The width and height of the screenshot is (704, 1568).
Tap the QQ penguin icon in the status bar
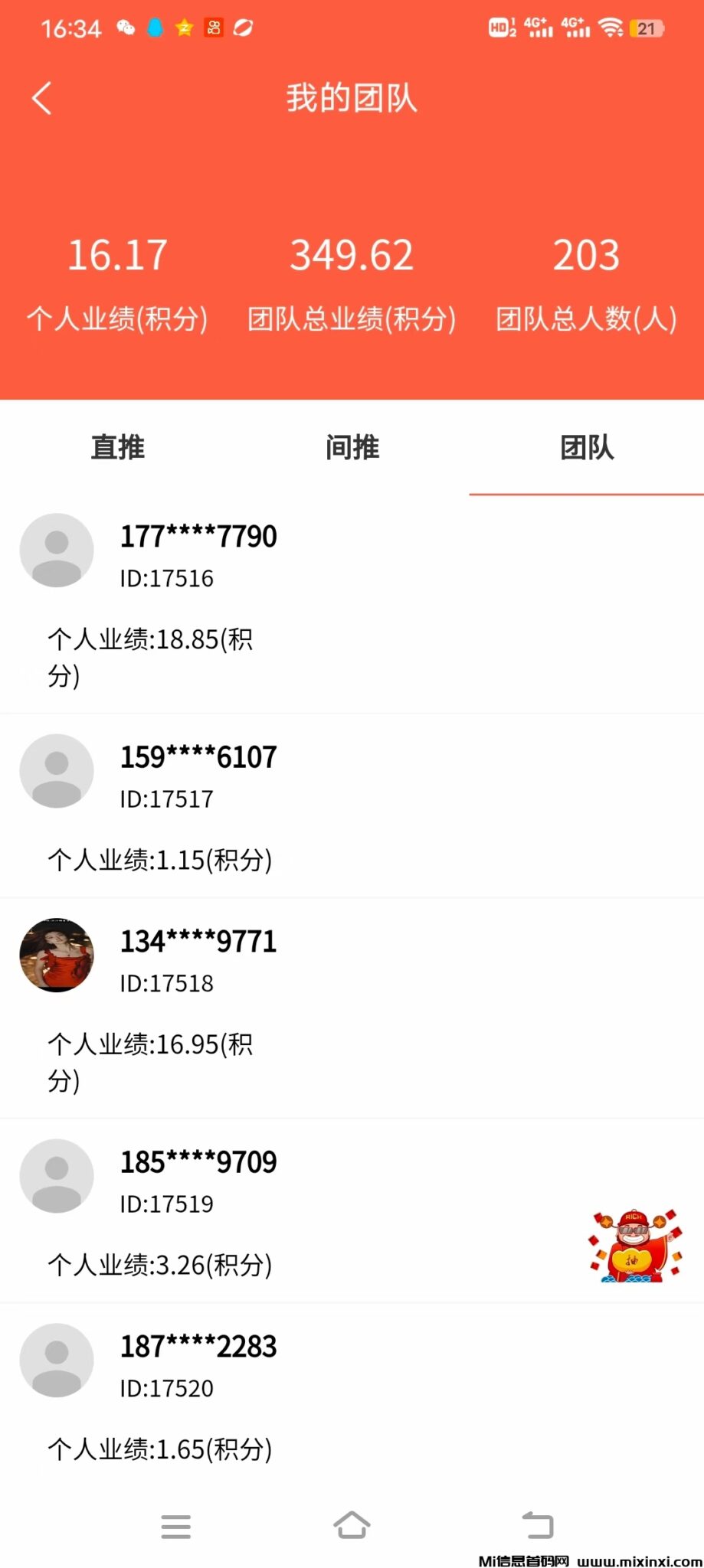click(x=155, y=28)
